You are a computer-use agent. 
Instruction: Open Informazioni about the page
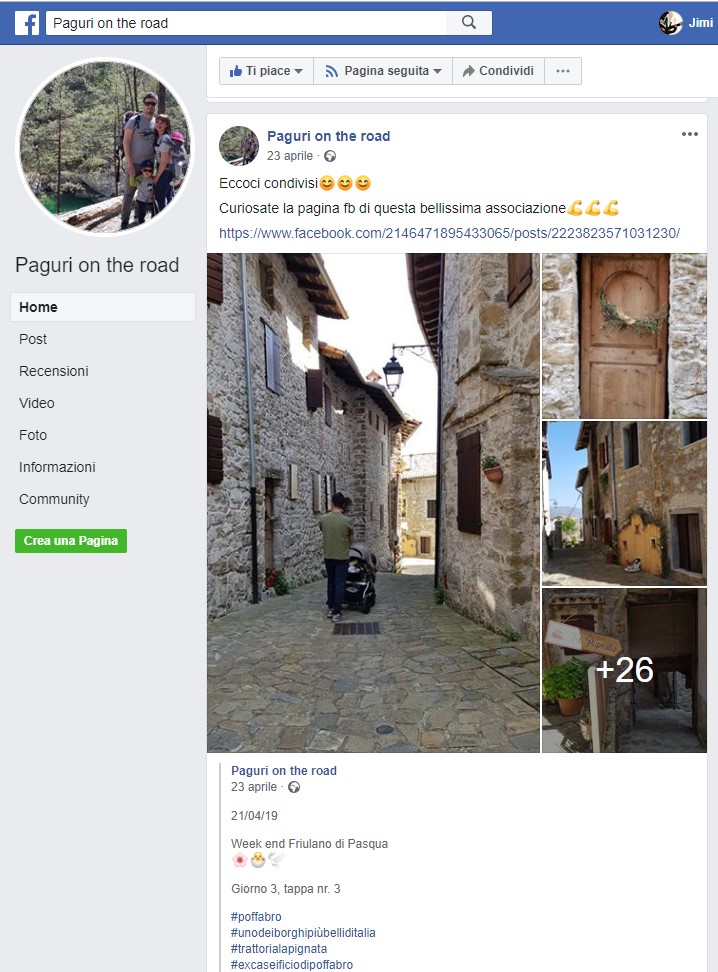(x=57, y=467)
